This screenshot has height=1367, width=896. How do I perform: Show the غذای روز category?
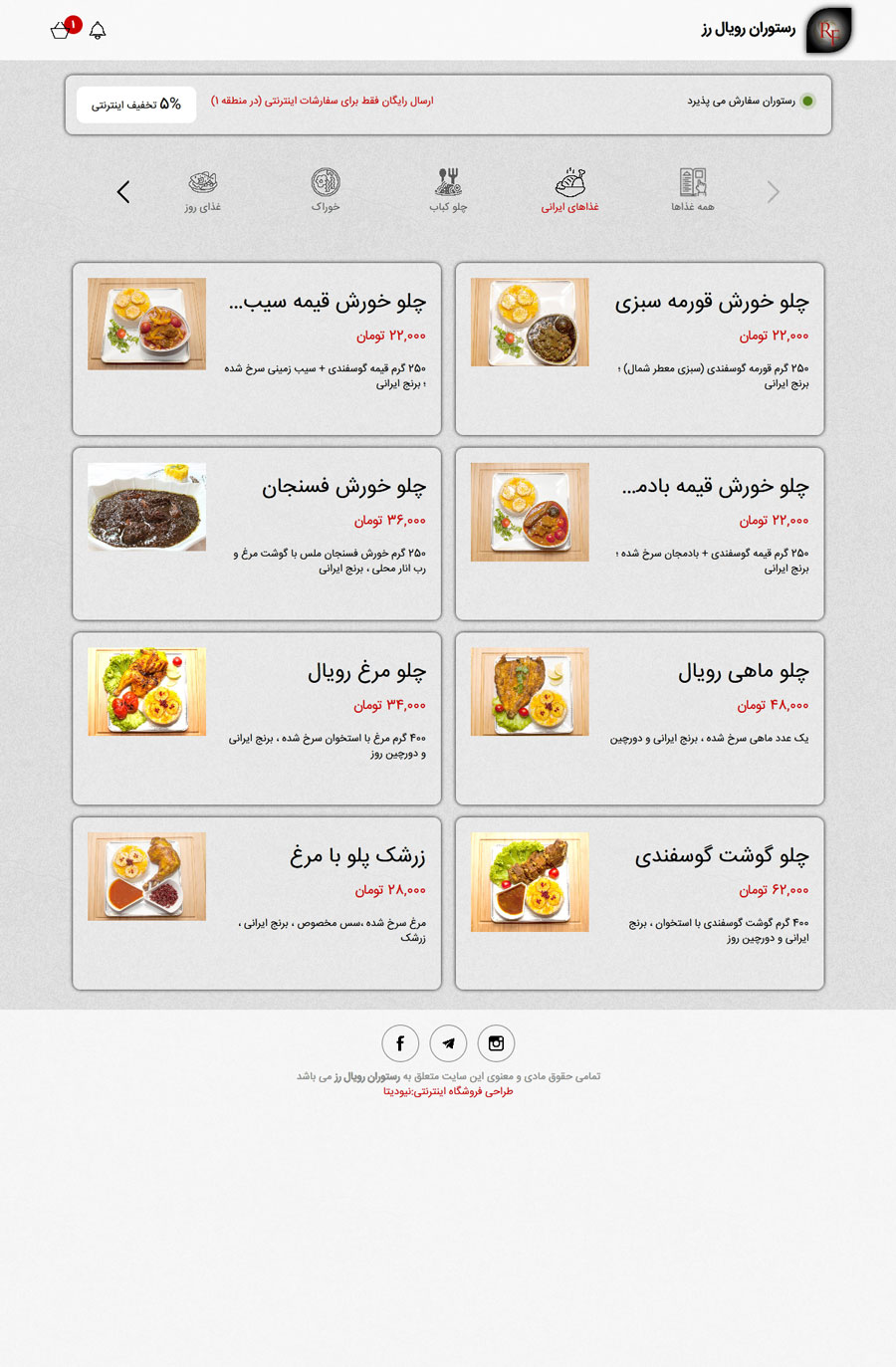pyautogui.click(x=202, y=190)
